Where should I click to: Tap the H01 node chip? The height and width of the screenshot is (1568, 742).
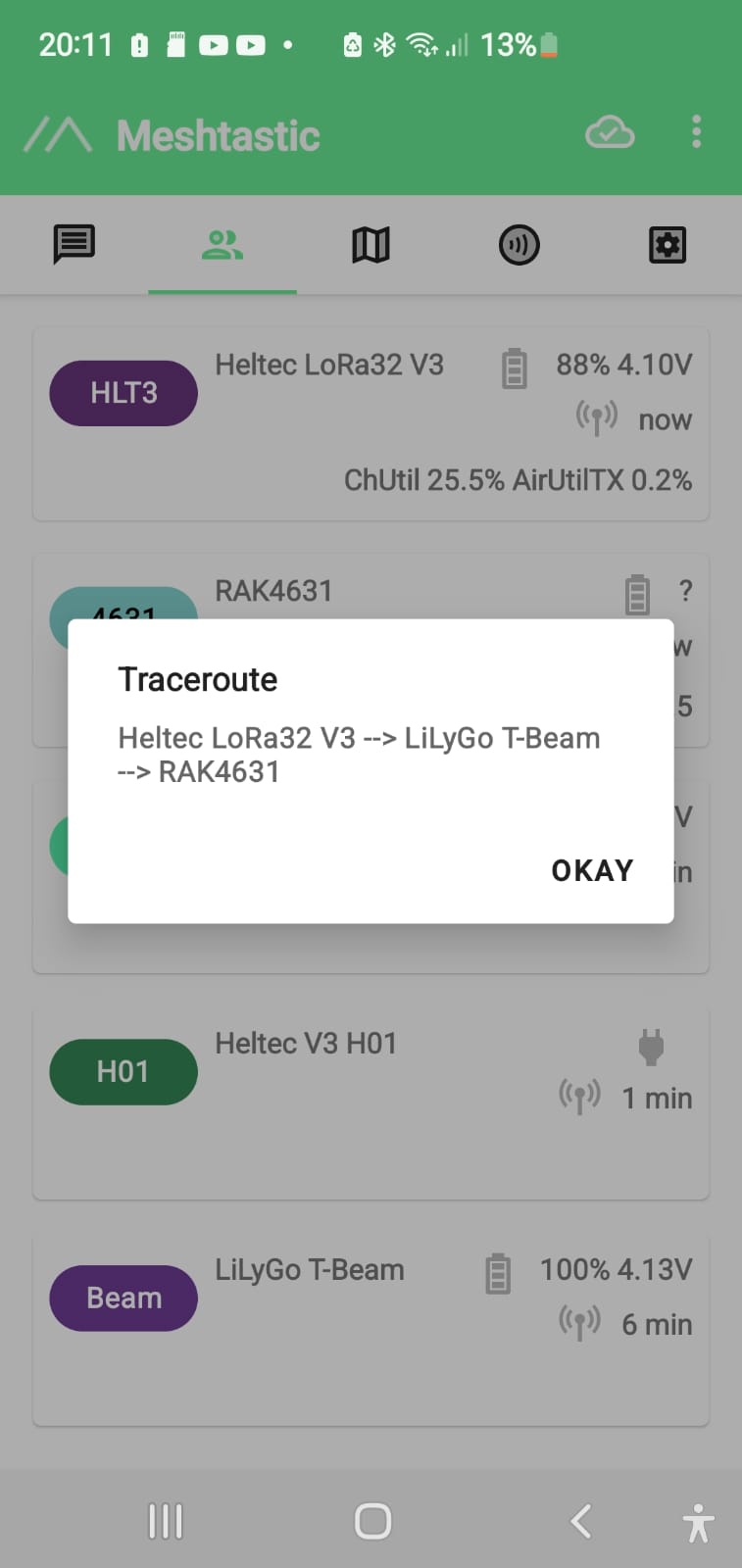coord(124,1072)
